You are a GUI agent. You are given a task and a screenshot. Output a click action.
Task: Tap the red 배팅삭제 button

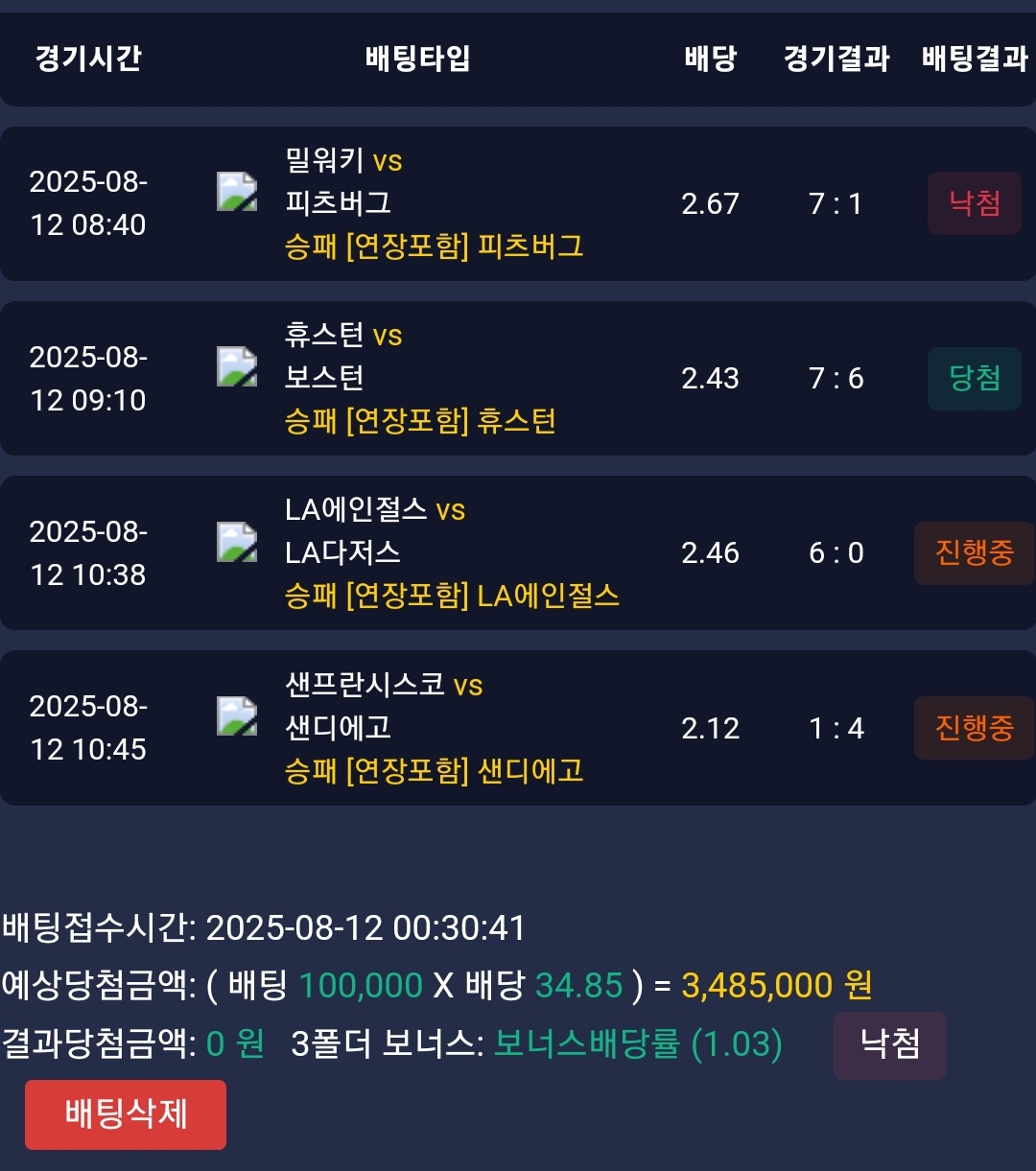126,1114
